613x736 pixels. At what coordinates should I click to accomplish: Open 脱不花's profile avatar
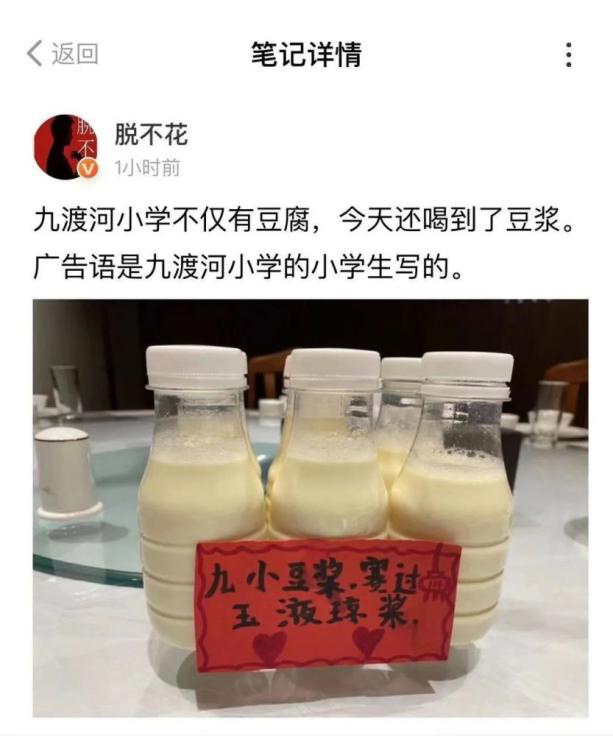tap(66, 147)
